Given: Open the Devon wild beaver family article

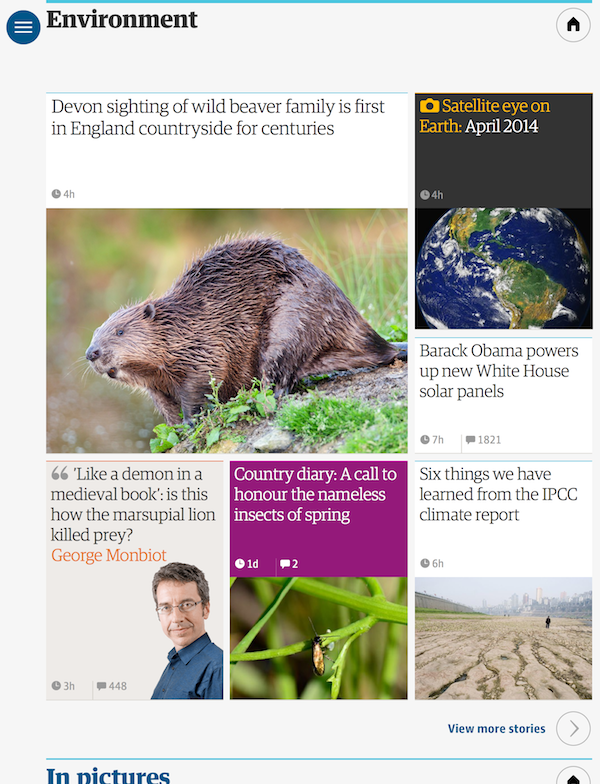Looking at the screenshot, I should (218, 117).
